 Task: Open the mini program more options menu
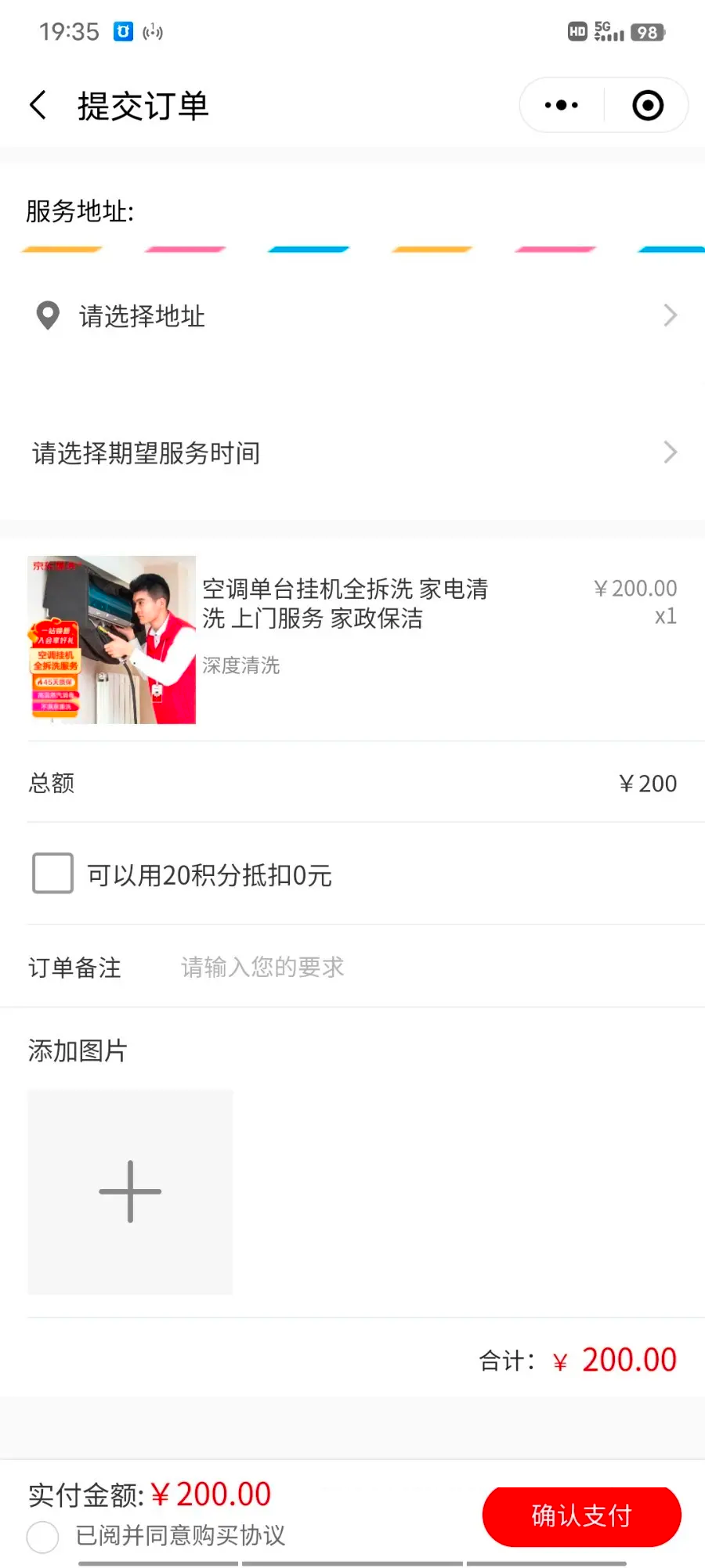(562, 105)
